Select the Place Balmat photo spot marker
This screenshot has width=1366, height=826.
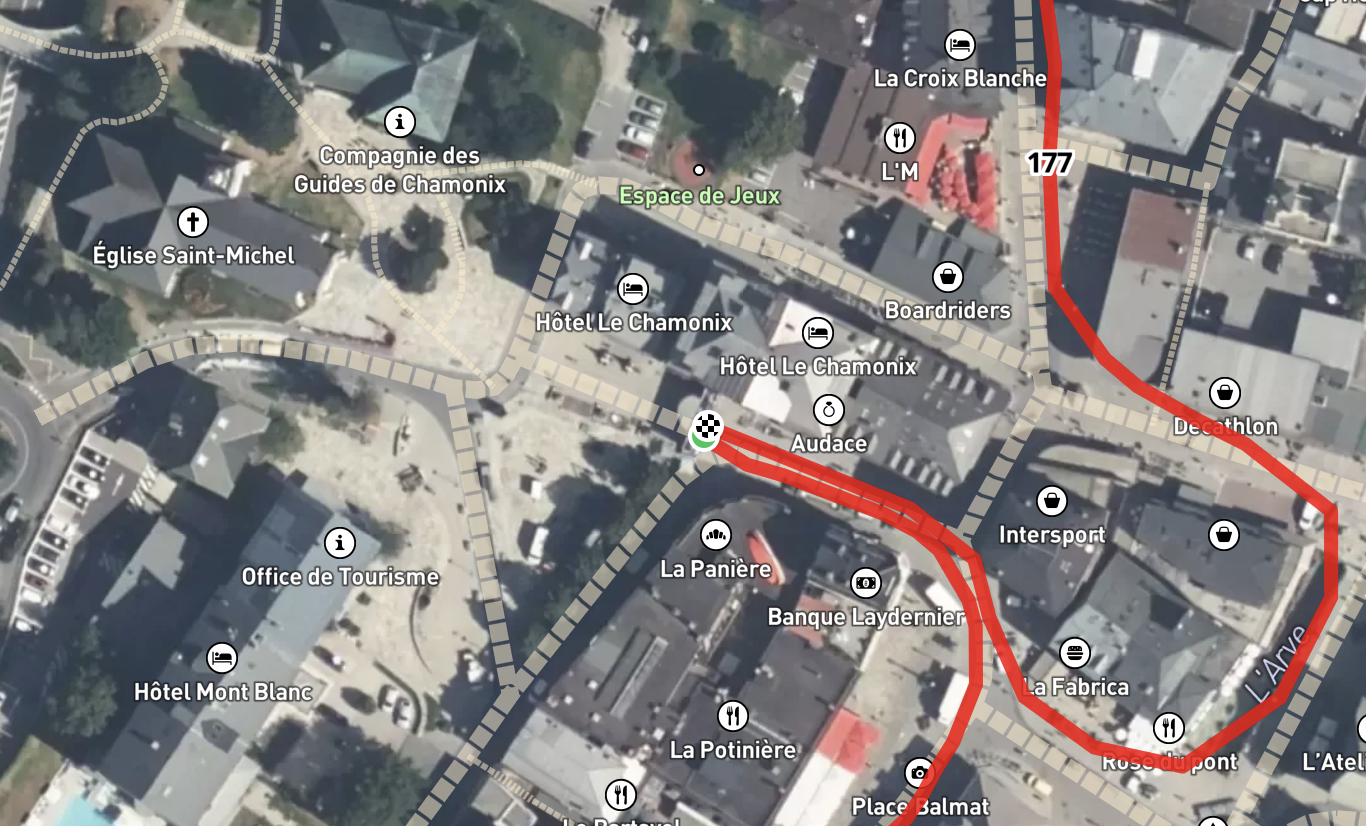coord(919,772)
